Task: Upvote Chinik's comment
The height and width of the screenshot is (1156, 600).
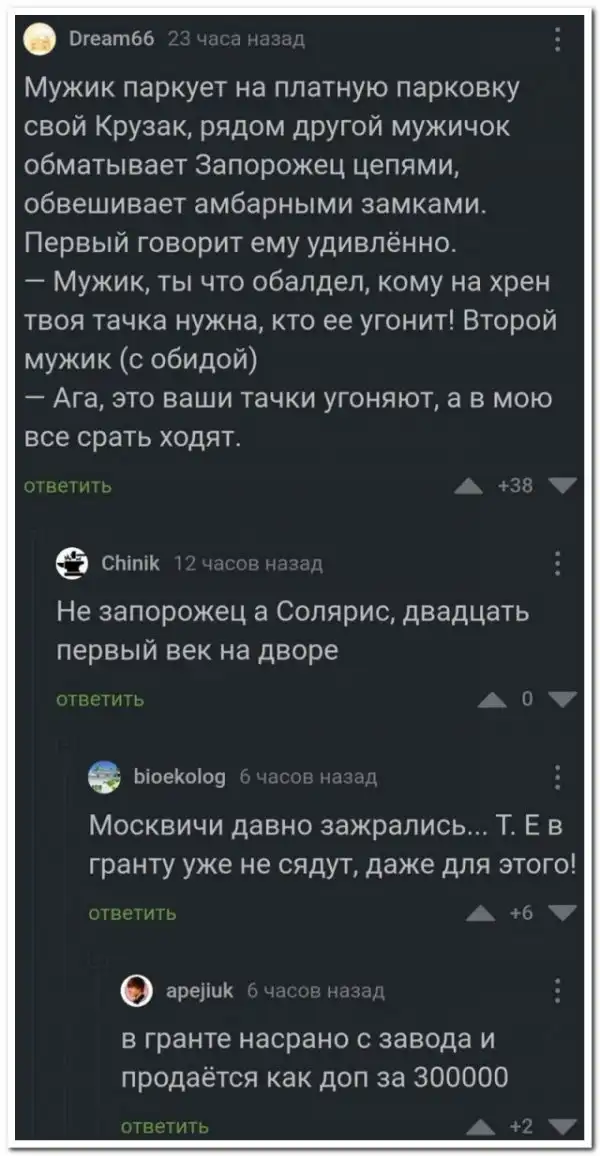Action: pos(492,700)
